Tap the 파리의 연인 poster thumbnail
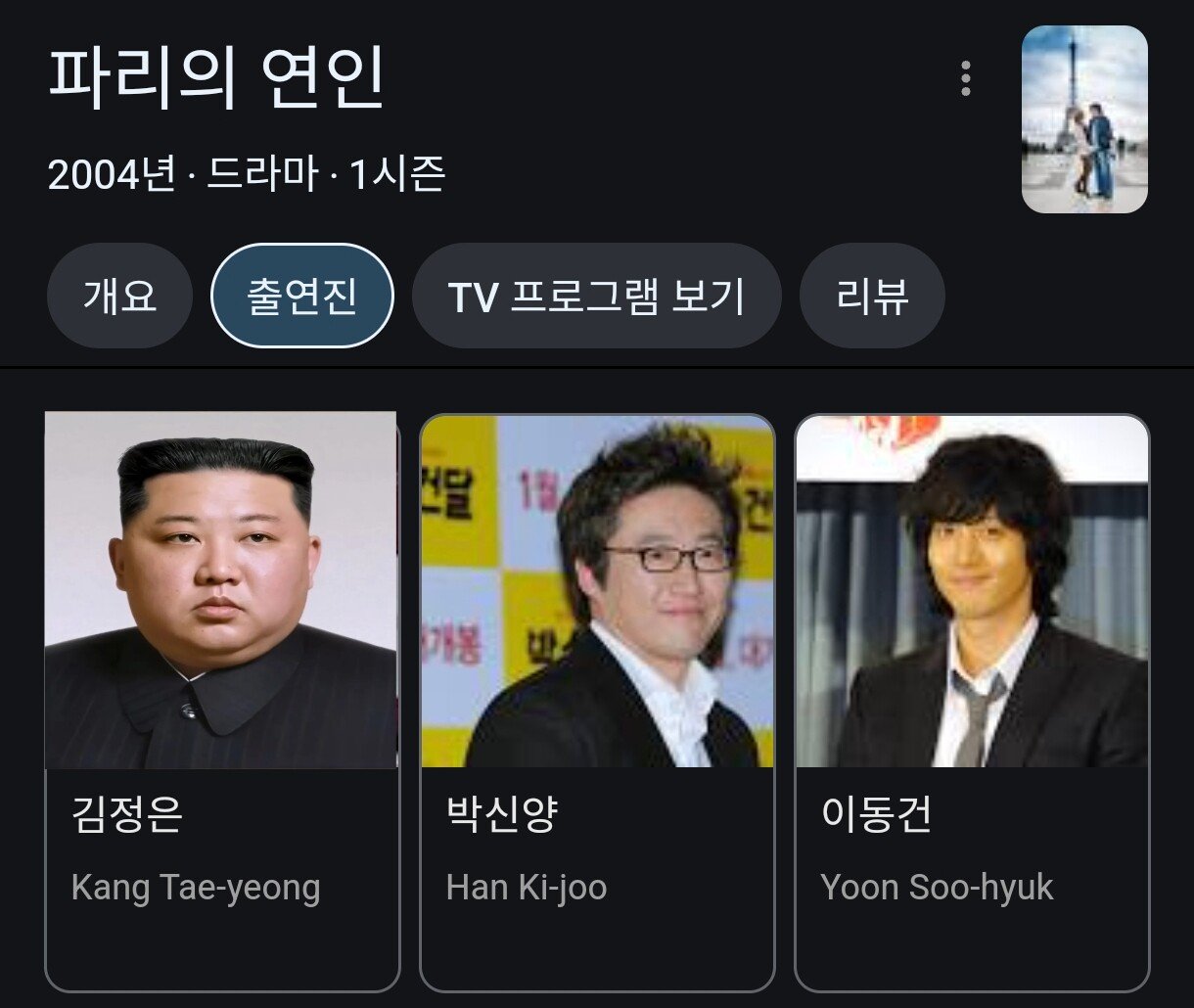Image resolution: width=1194 pixels, height=1008 pixels. (1084, 119)
